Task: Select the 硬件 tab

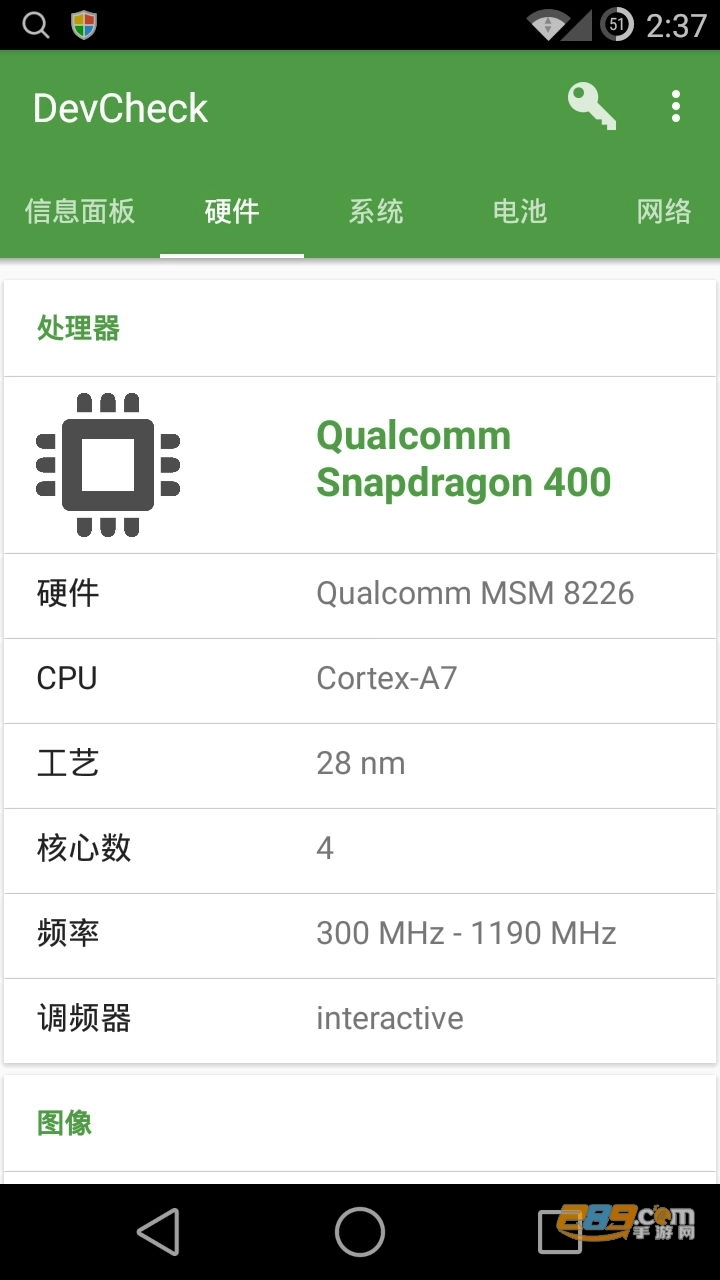Action: [232, 211]
